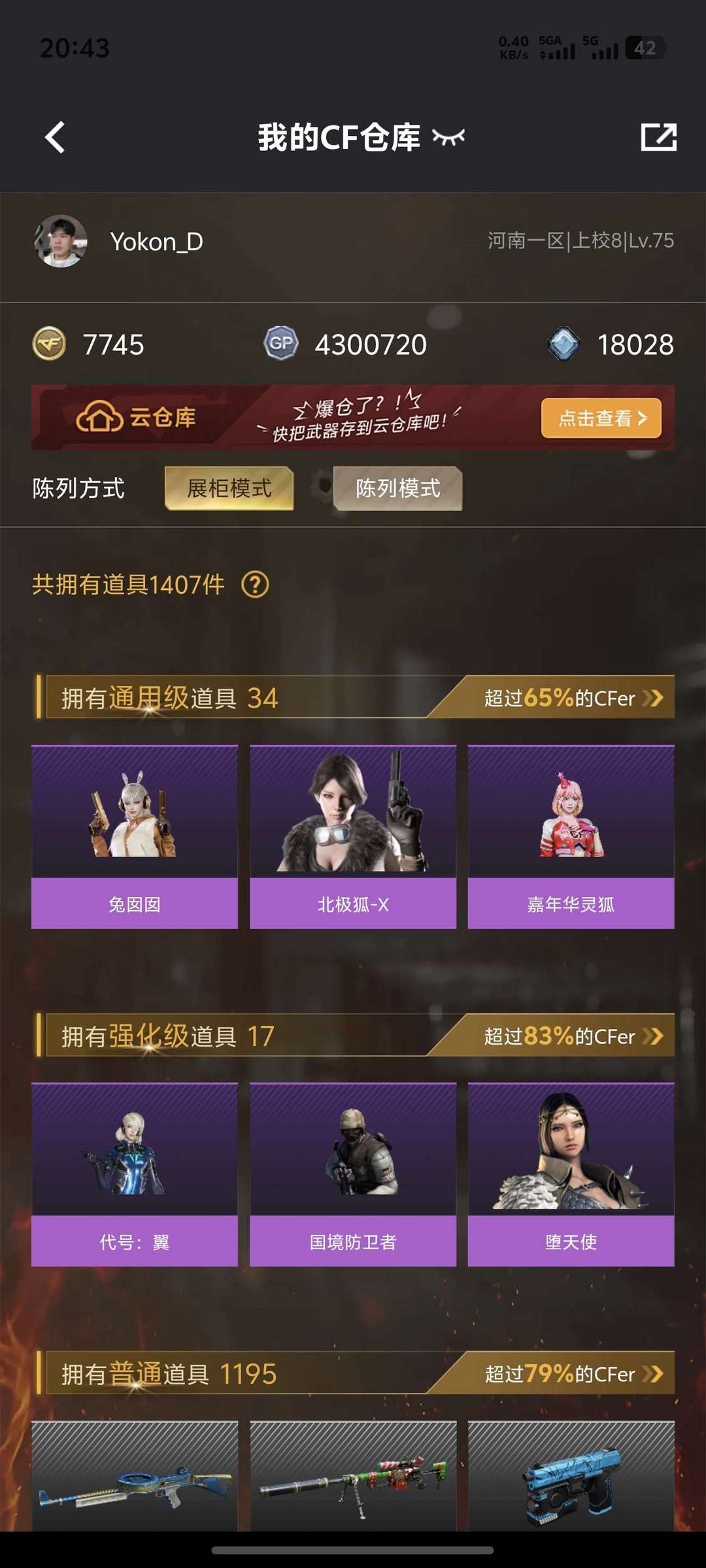Screen dimensions: 706x1568
Task: Open Yokon_D's profile avatar
Action: 61,241
